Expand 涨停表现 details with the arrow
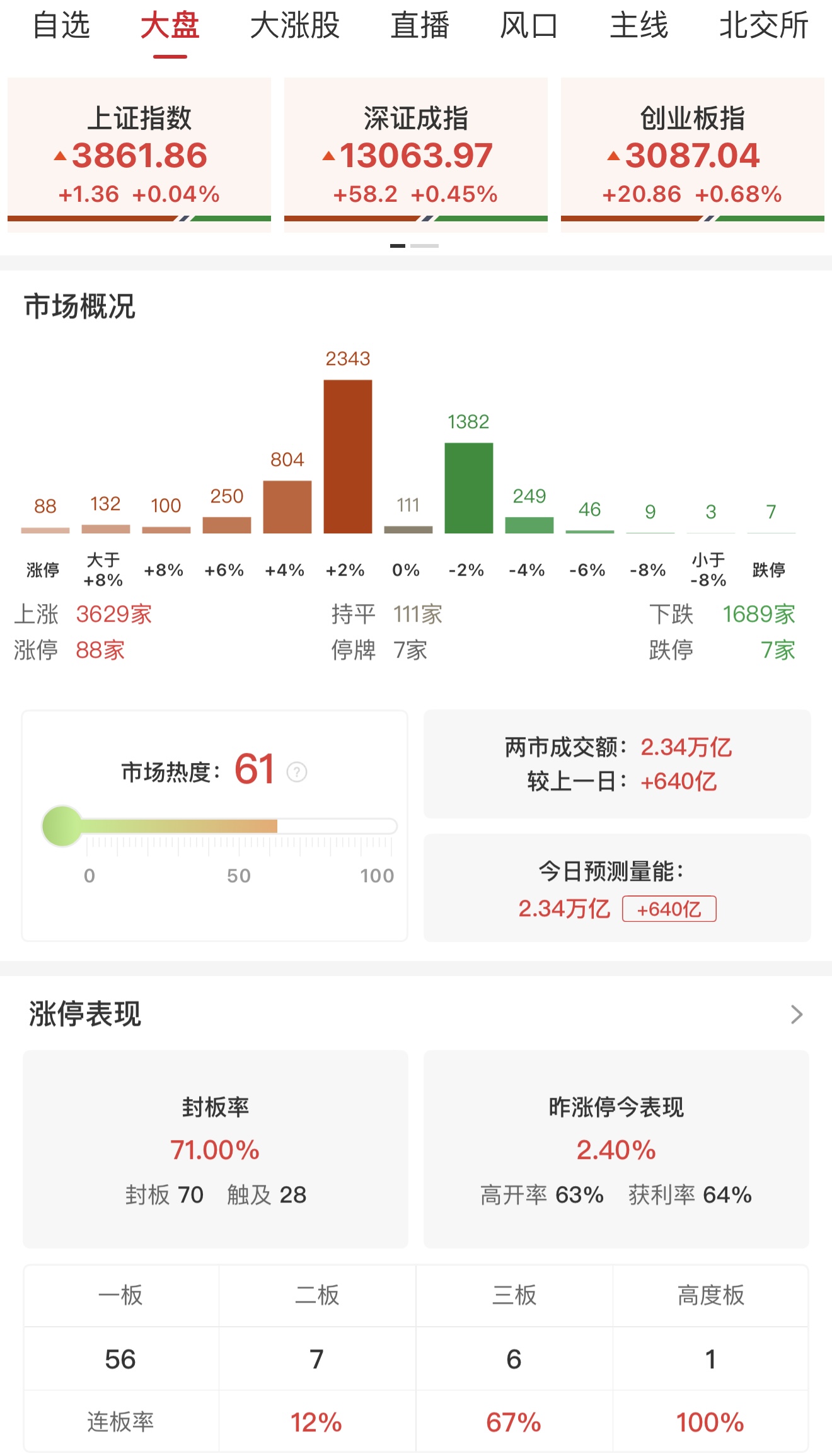 click(x=797, y=1015)
